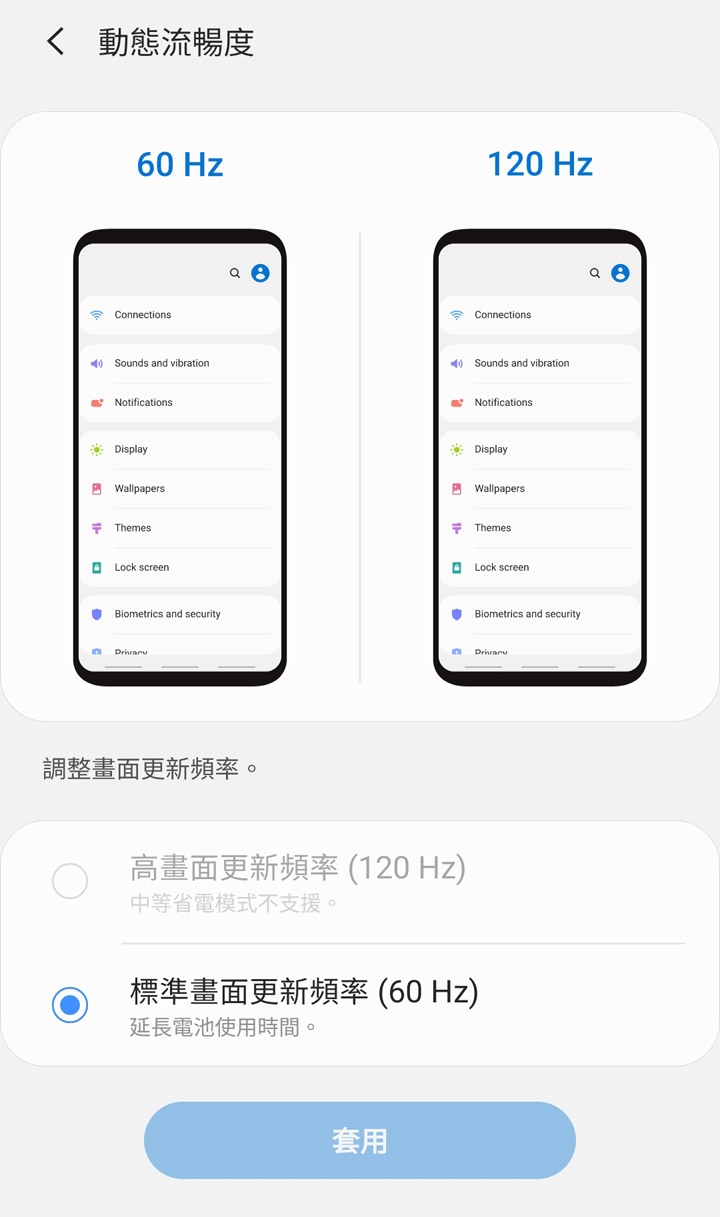Click the Notifications icon in 120 Hz preview

457,402
